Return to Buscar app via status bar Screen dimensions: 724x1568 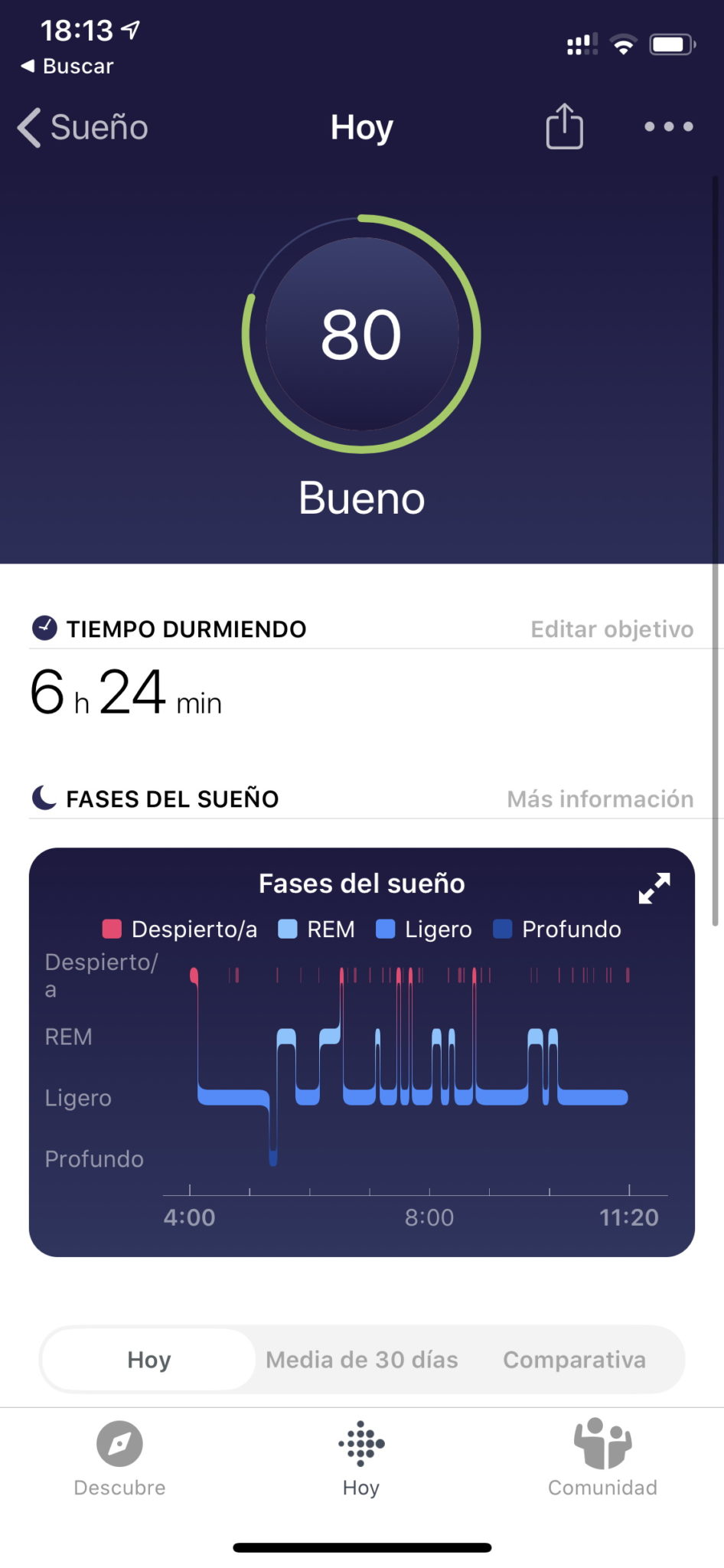coord(67,67)
